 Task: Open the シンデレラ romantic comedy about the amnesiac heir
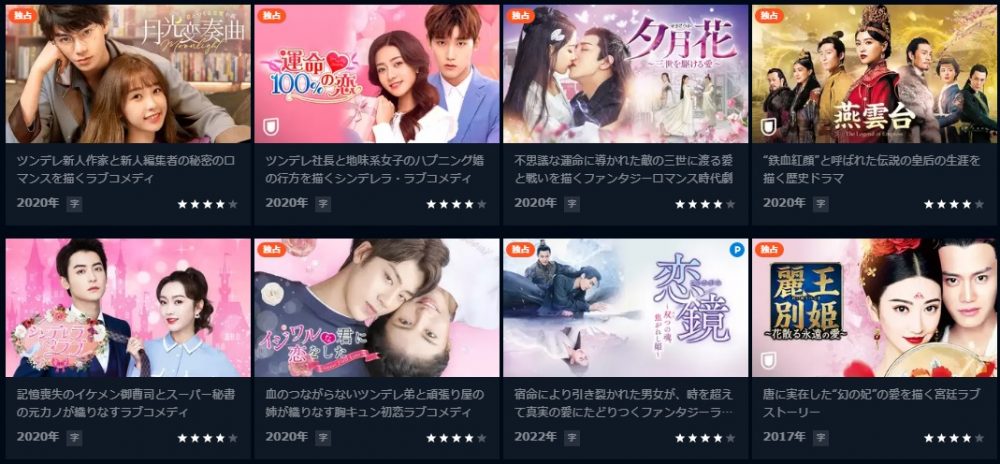125,308
